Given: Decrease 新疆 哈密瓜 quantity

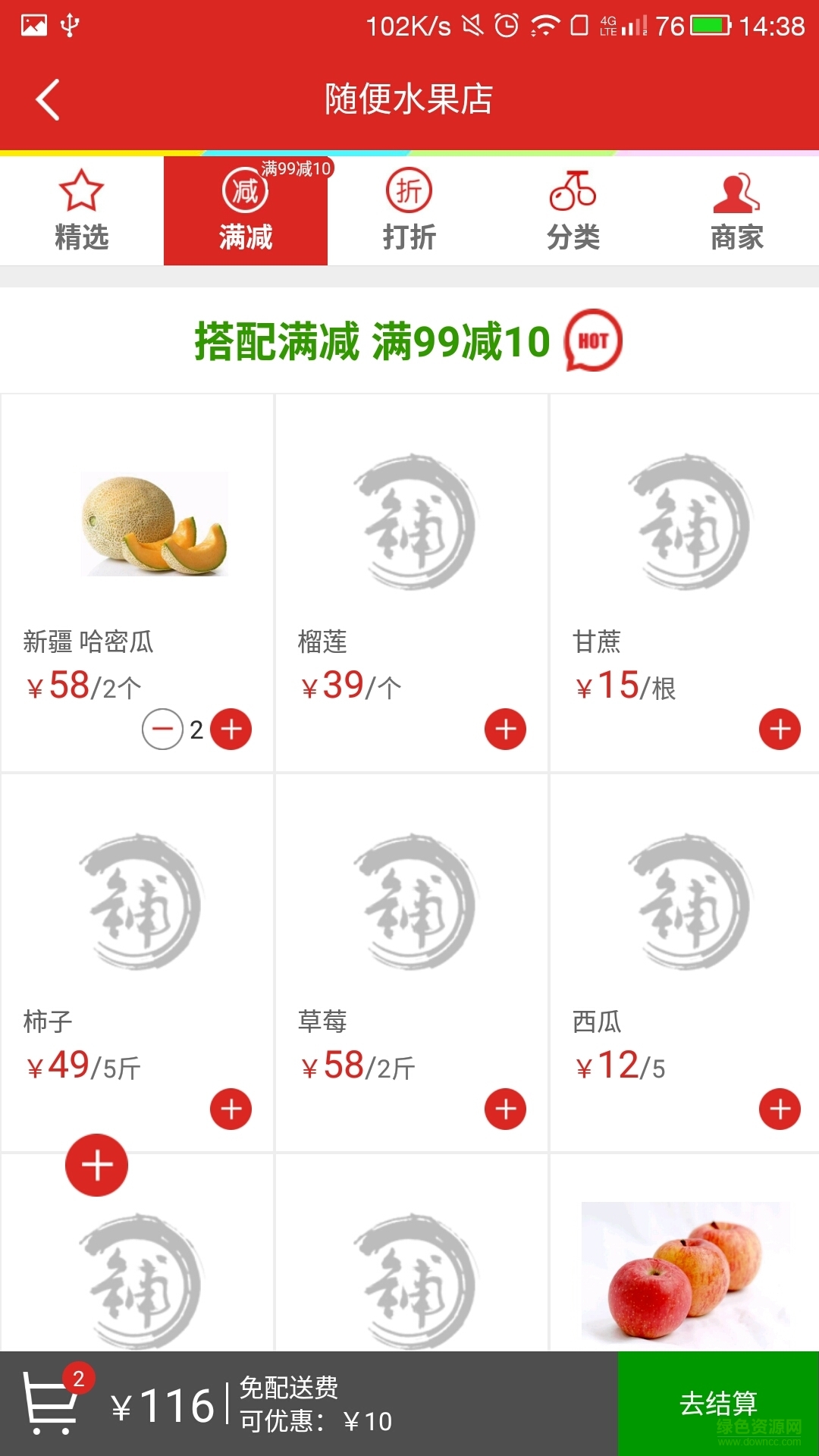Looking at the screenshot, I should coord(162,730).
